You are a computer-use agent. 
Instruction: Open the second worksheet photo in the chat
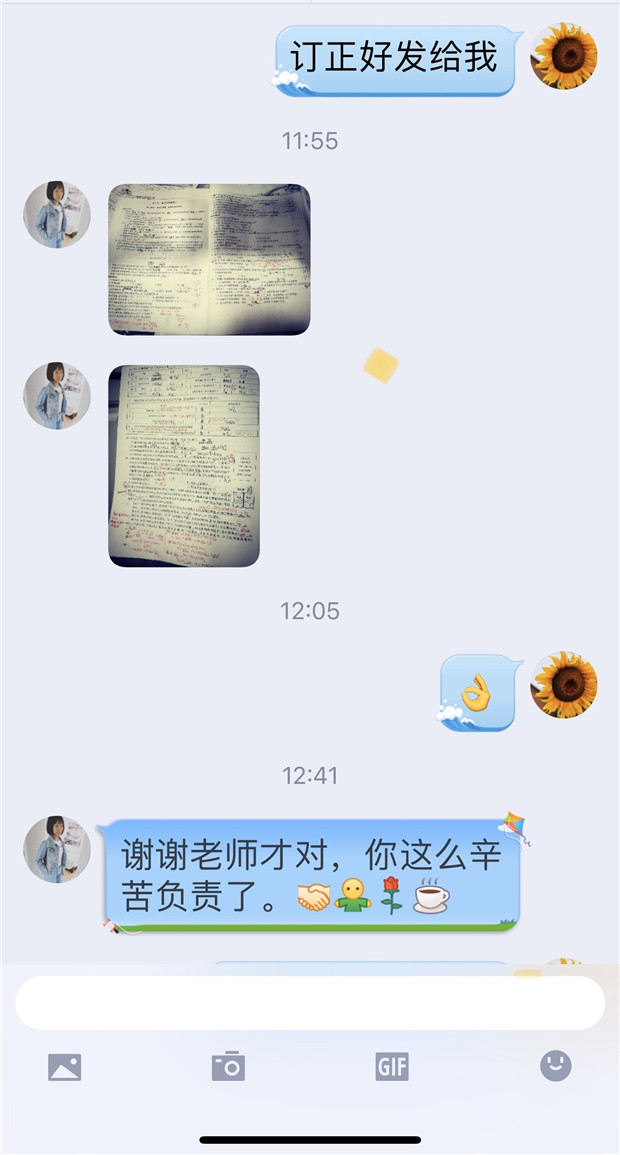coord(184,466)
